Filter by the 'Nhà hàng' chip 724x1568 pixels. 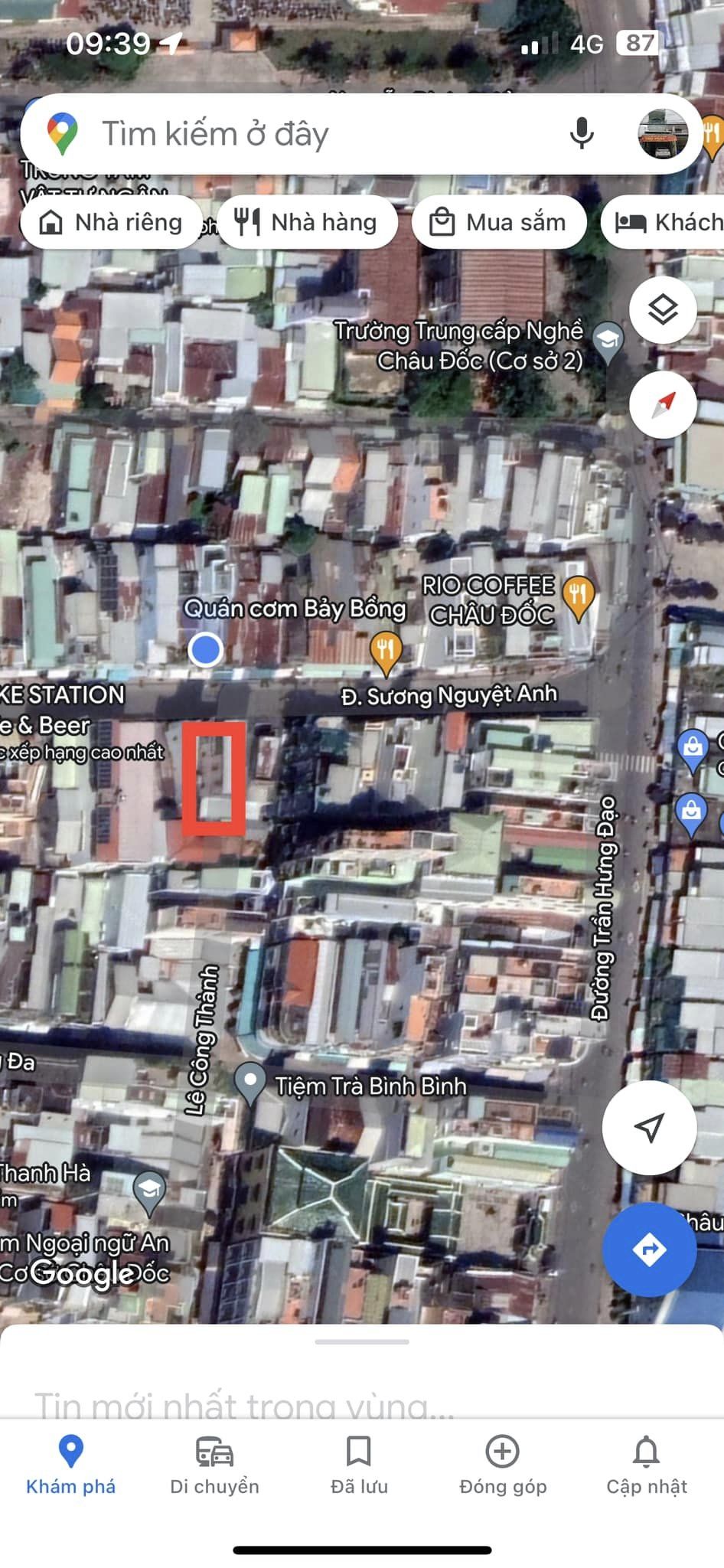308,223
